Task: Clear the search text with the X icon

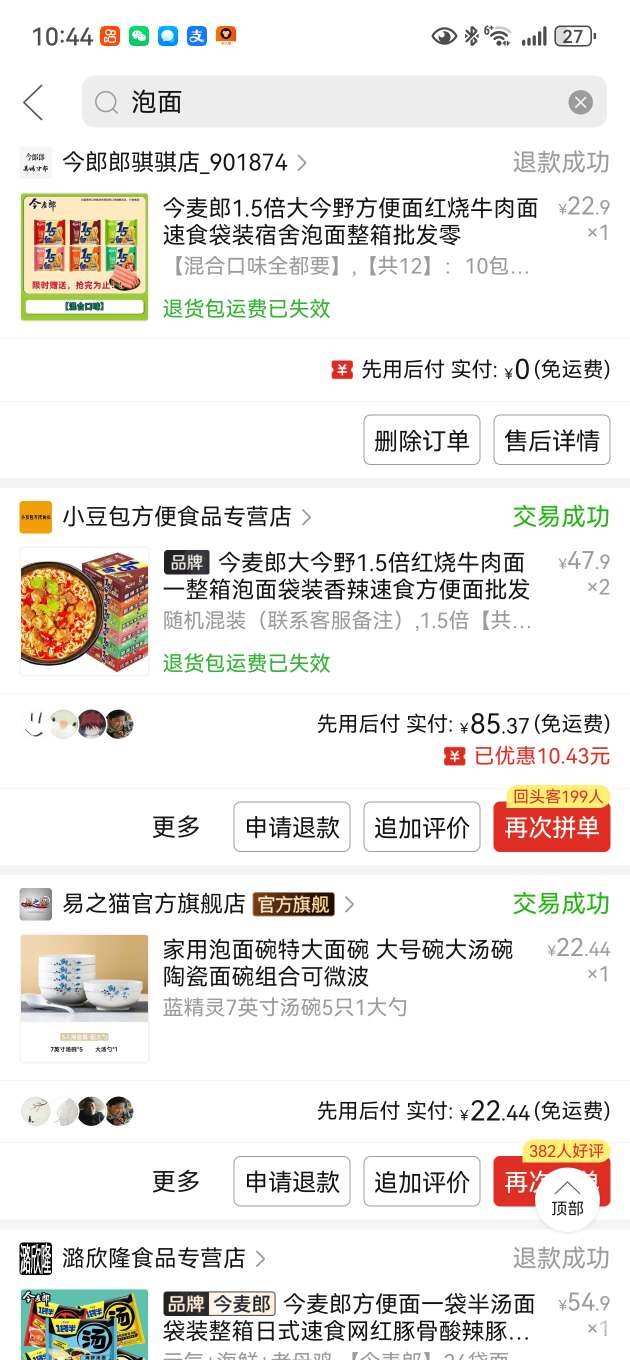Action: tap(580, 102)
